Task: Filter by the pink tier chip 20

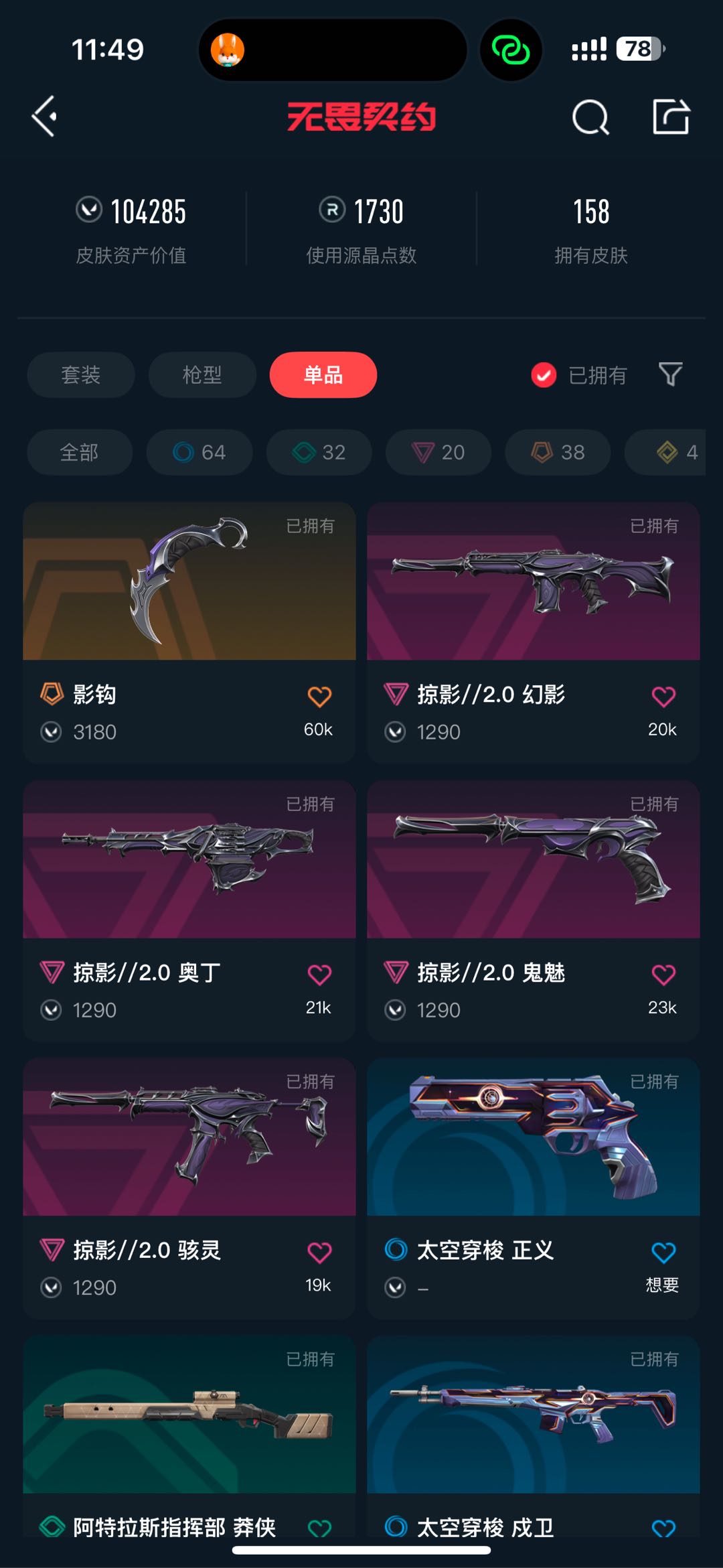Action: (x=438, y=452)
